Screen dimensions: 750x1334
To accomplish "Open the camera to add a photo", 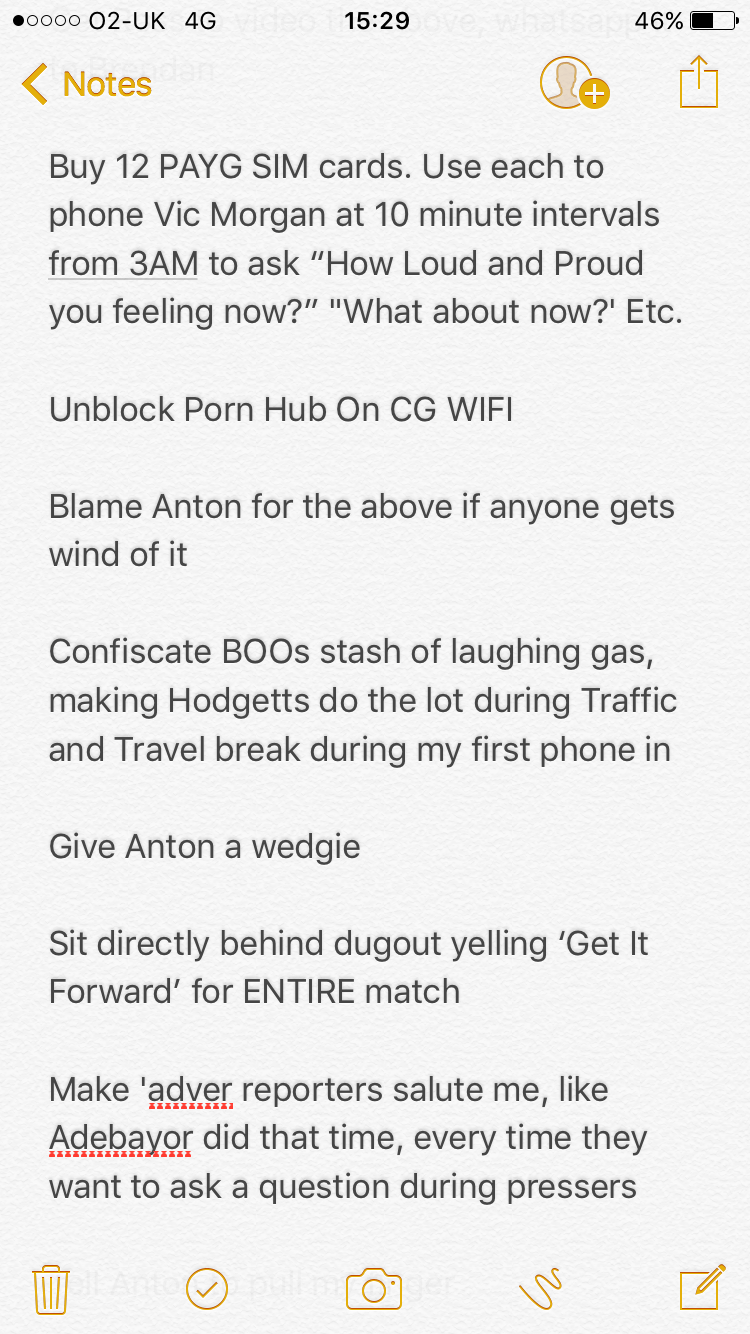I will pyautogui.click(x=373, y=1288).
